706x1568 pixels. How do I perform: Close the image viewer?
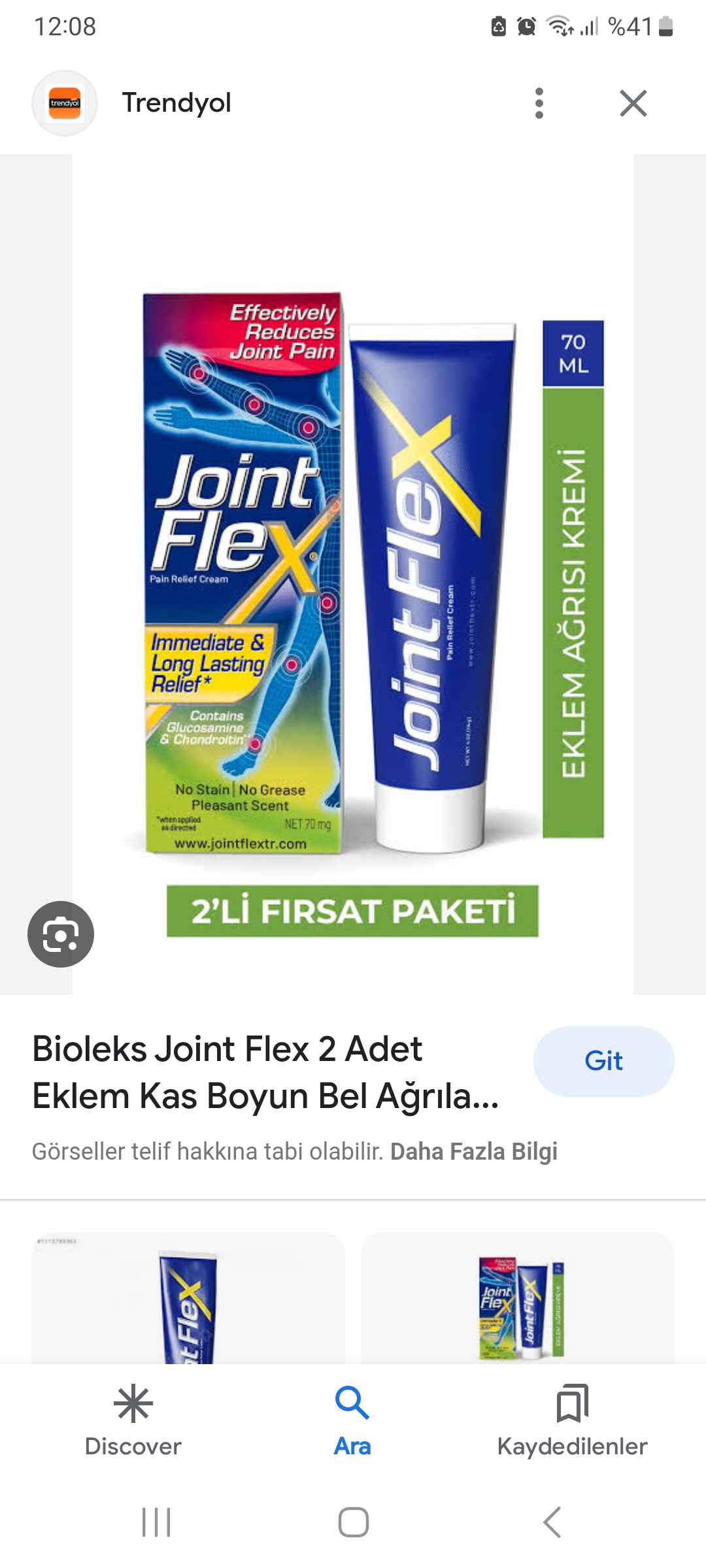[633, 103]
